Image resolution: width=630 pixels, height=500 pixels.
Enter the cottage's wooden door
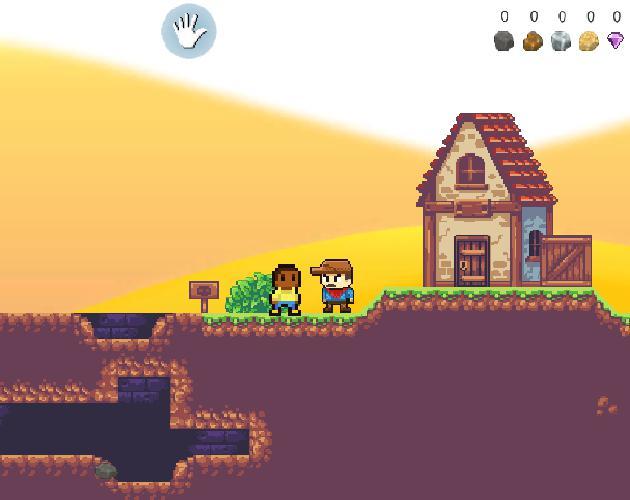(471, 262)
